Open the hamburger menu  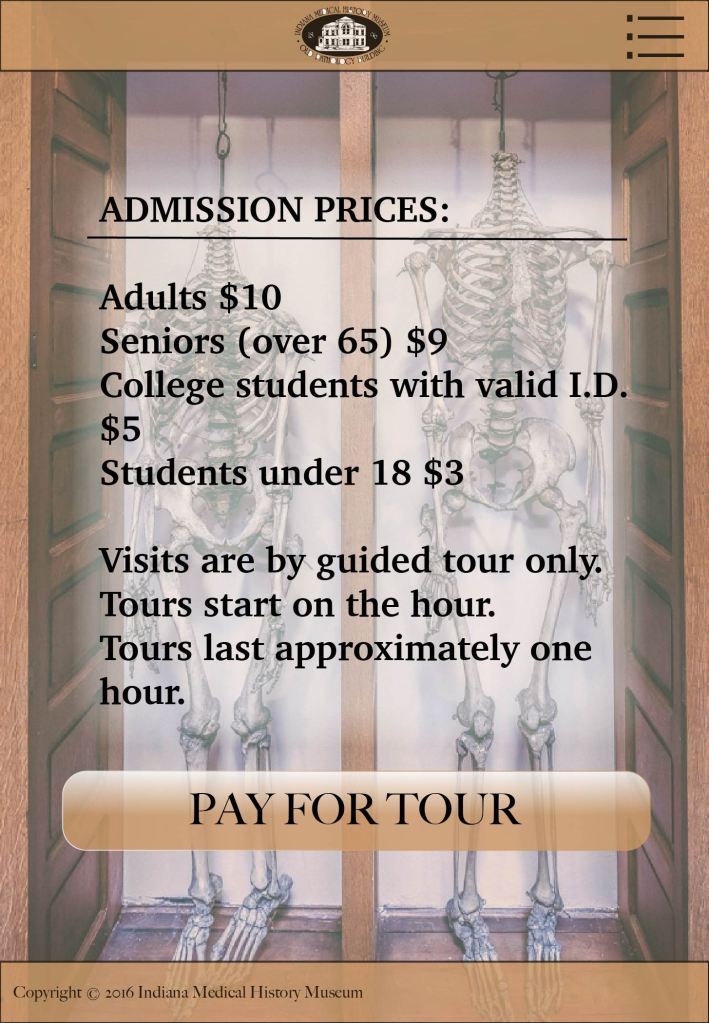(x=655, y=36)
